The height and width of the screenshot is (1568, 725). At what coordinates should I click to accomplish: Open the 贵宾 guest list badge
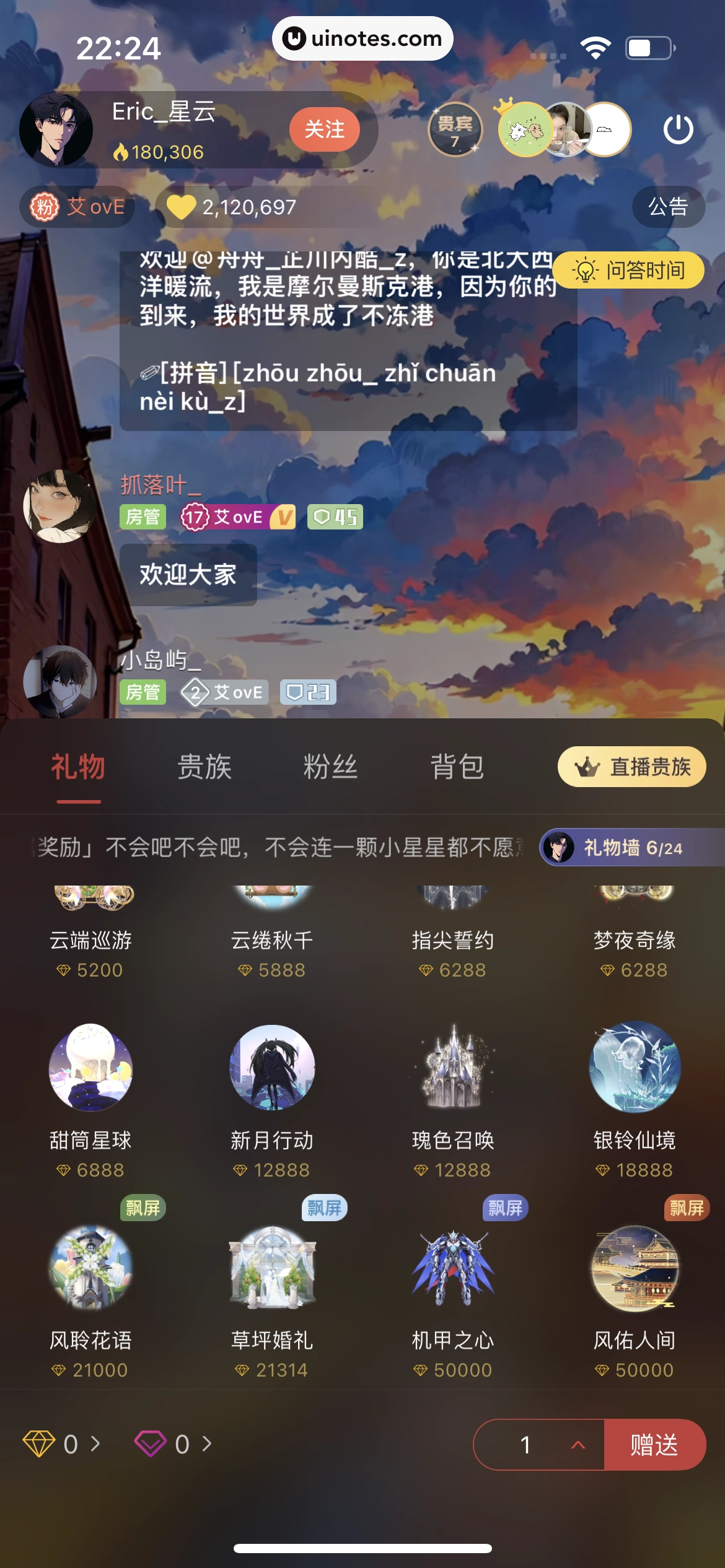coord(455,129)
